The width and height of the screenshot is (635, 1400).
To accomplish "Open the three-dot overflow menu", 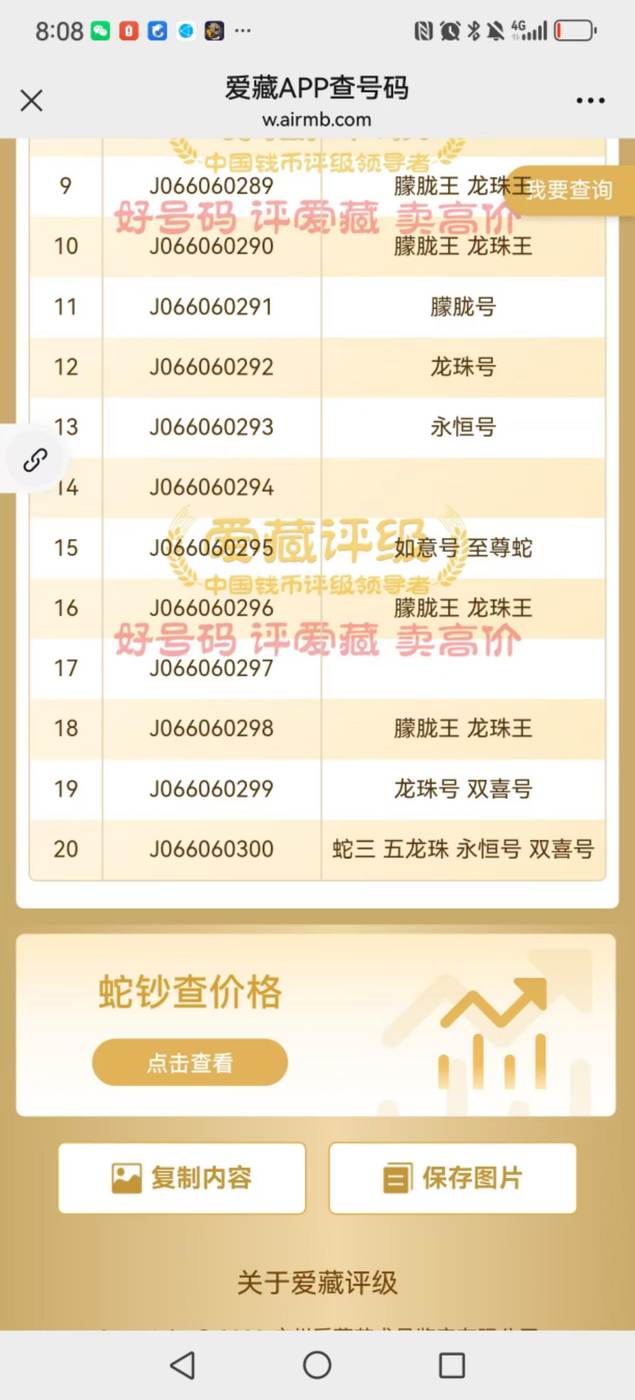I will 590,101.
